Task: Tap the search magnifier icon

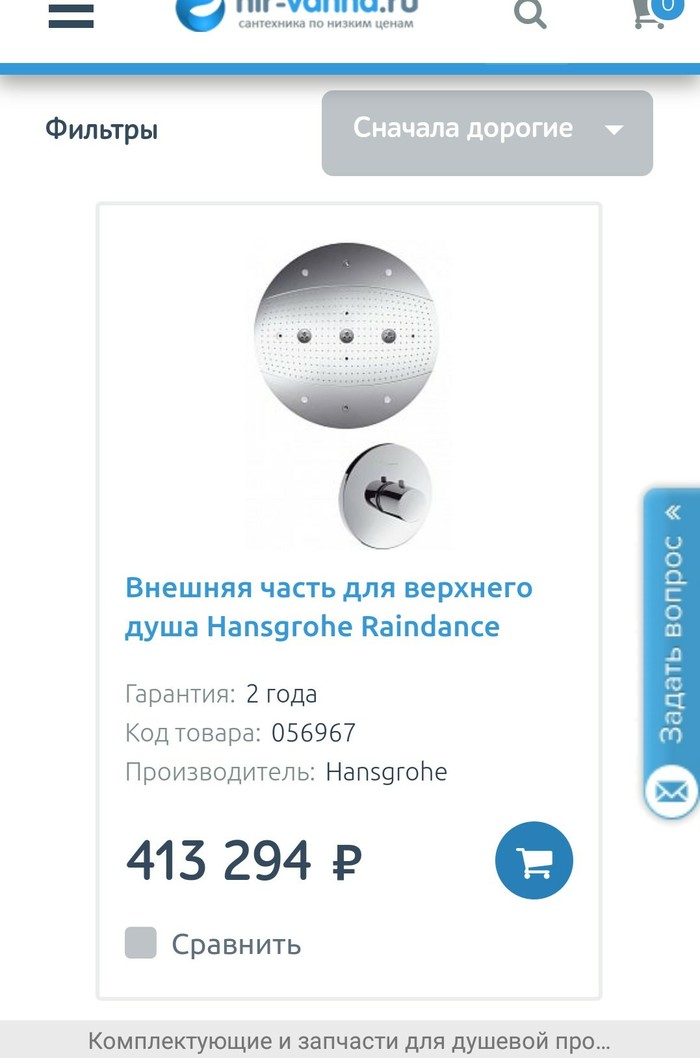Action: click(530, 14)
